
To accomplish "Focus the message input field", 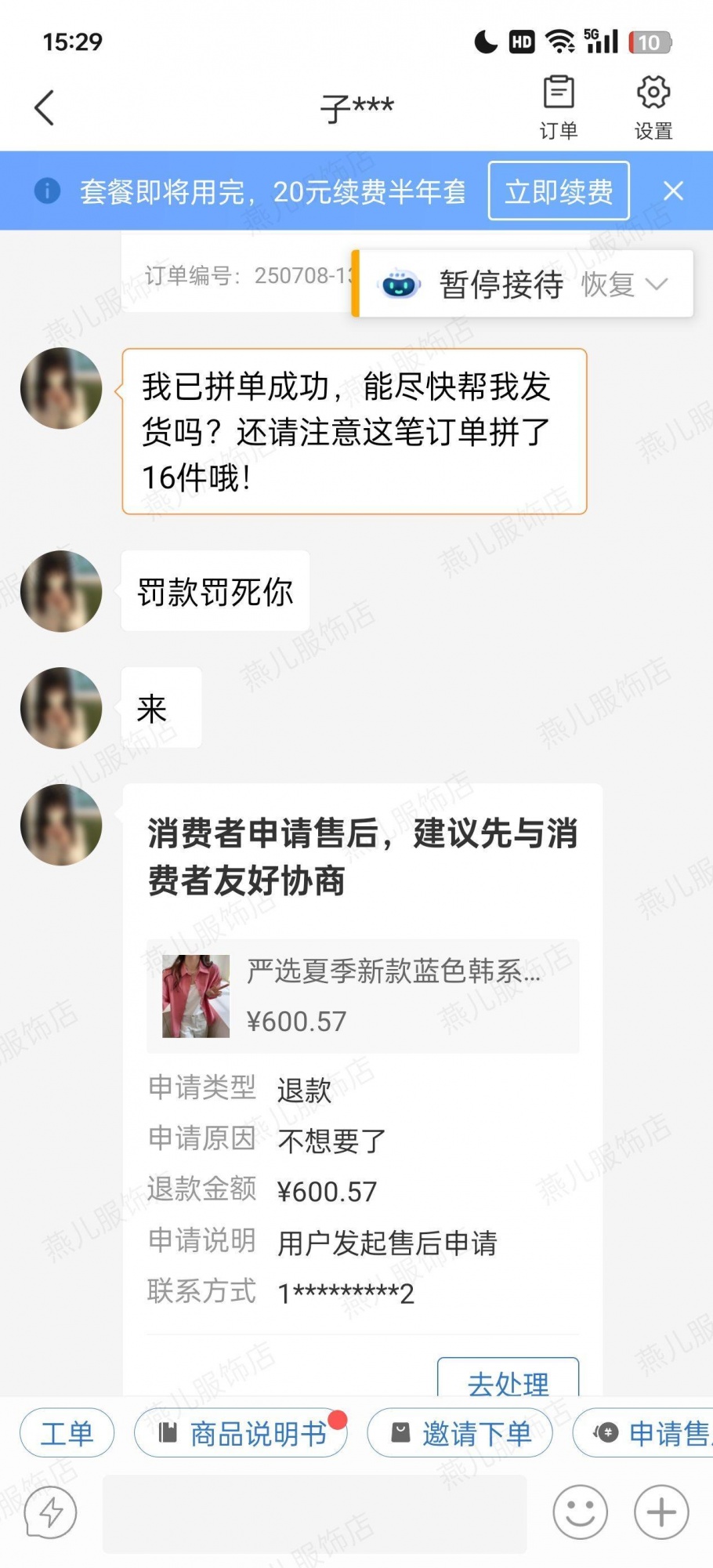I will [x=314, y=1513].
